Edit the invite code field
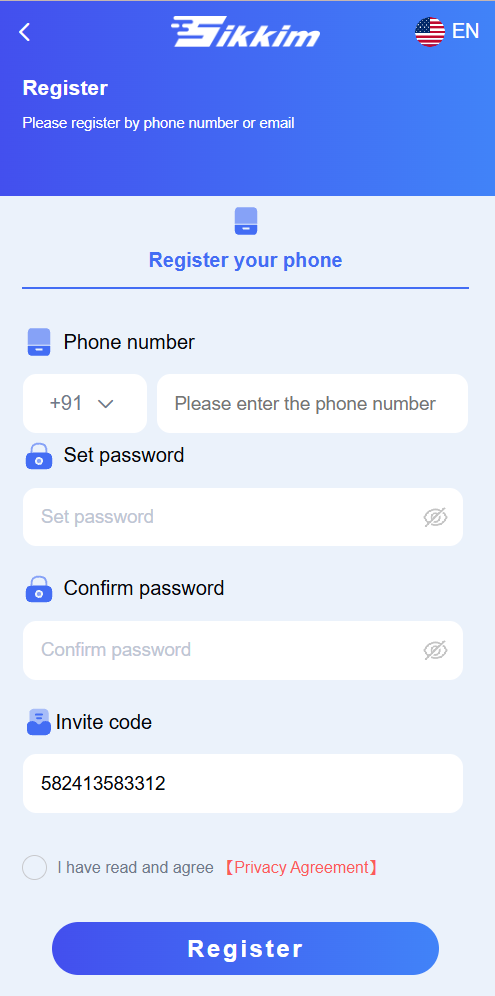The width and height of the screenshot is (495, 996). (x=243, y=783)
